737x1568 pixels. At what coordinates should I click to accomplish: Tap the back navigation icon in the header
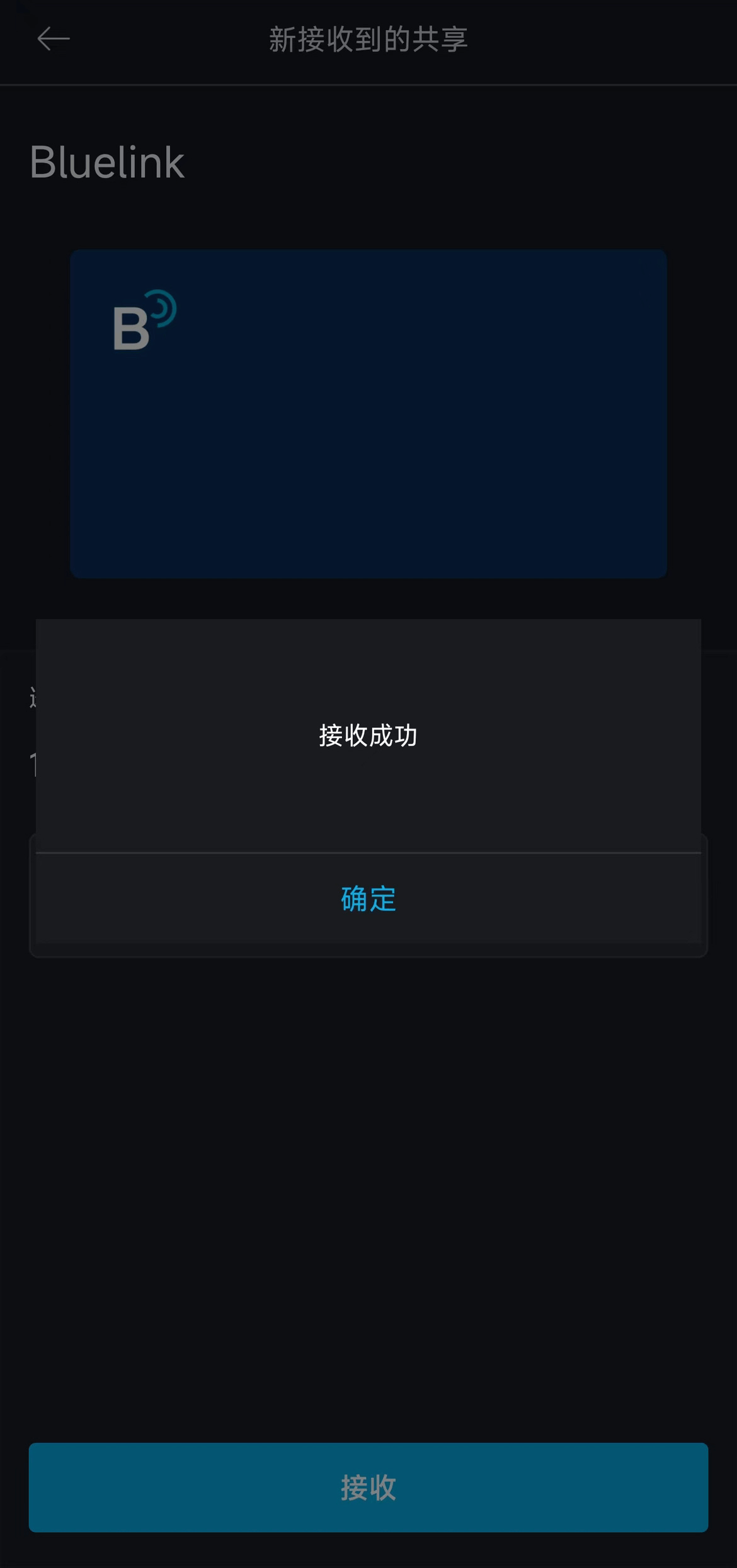pyautogui.click(x=53, y=39)
